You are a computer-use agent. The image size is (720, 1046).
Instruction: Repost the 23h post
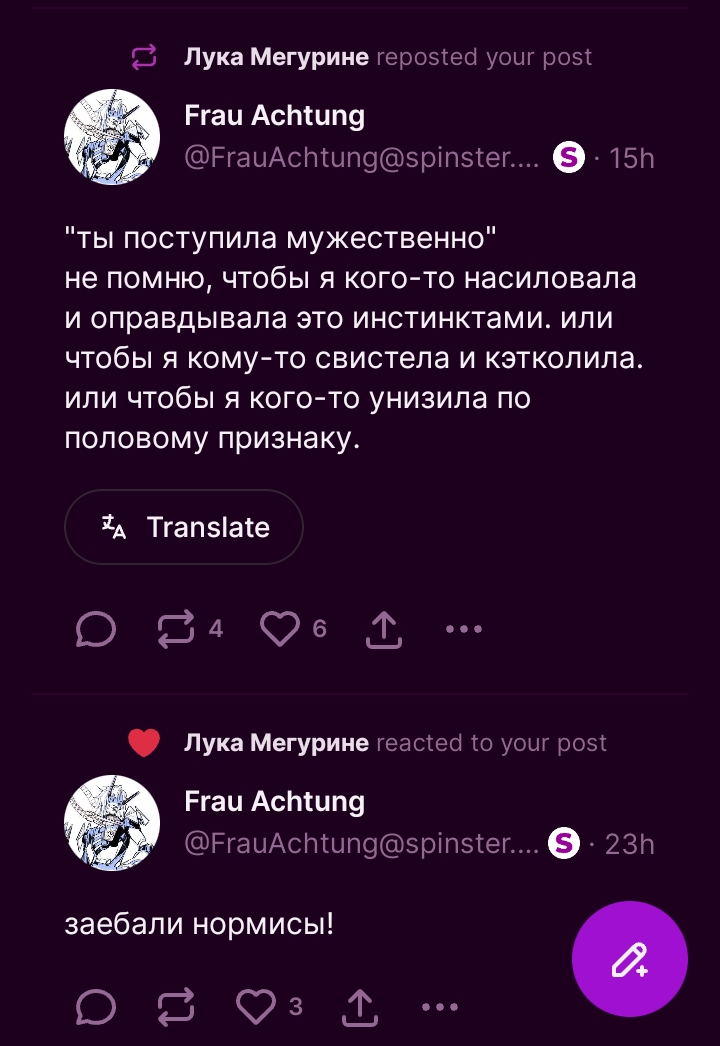pos(177,1007)
